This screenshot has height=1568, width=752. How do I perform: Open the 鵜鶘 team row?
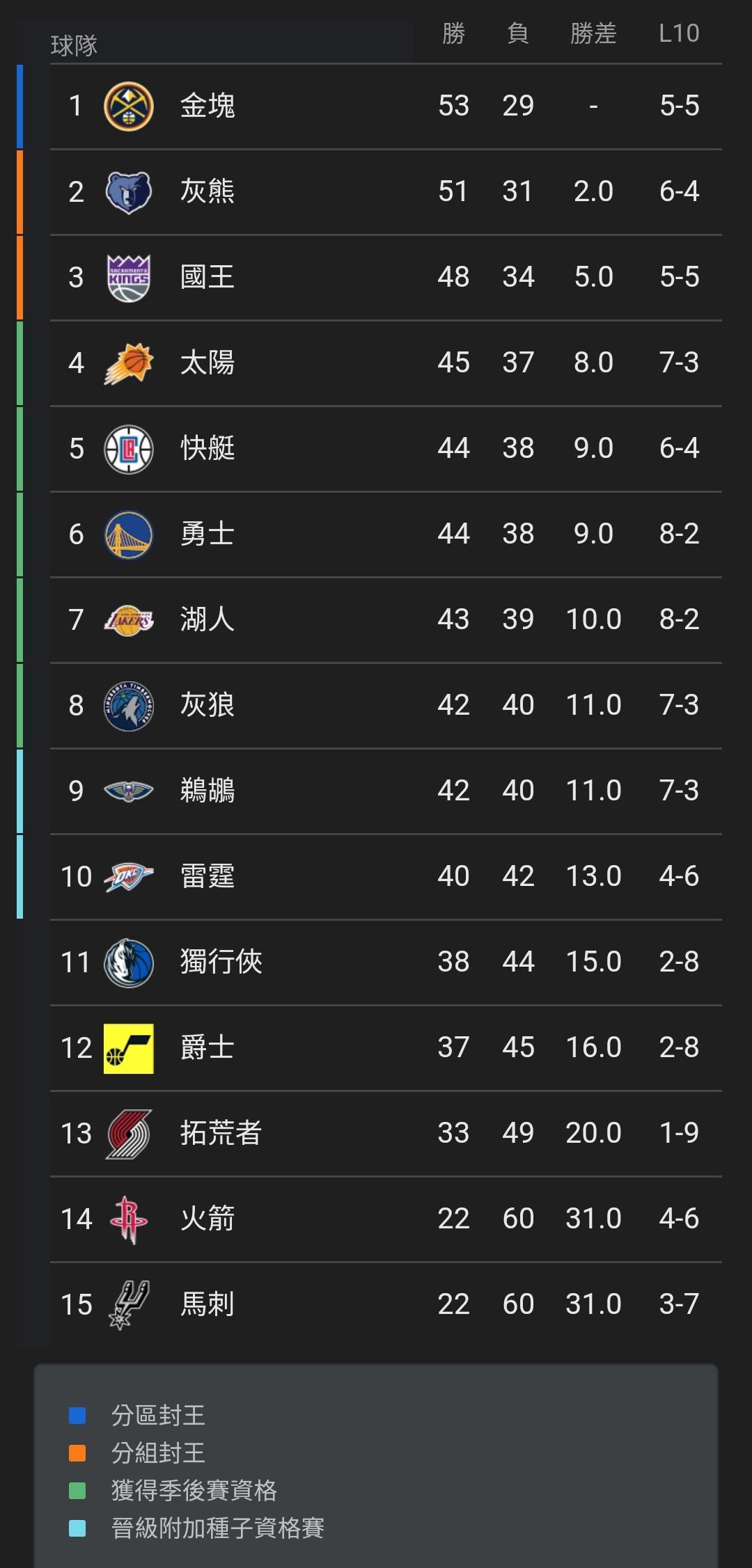[207, 791]
